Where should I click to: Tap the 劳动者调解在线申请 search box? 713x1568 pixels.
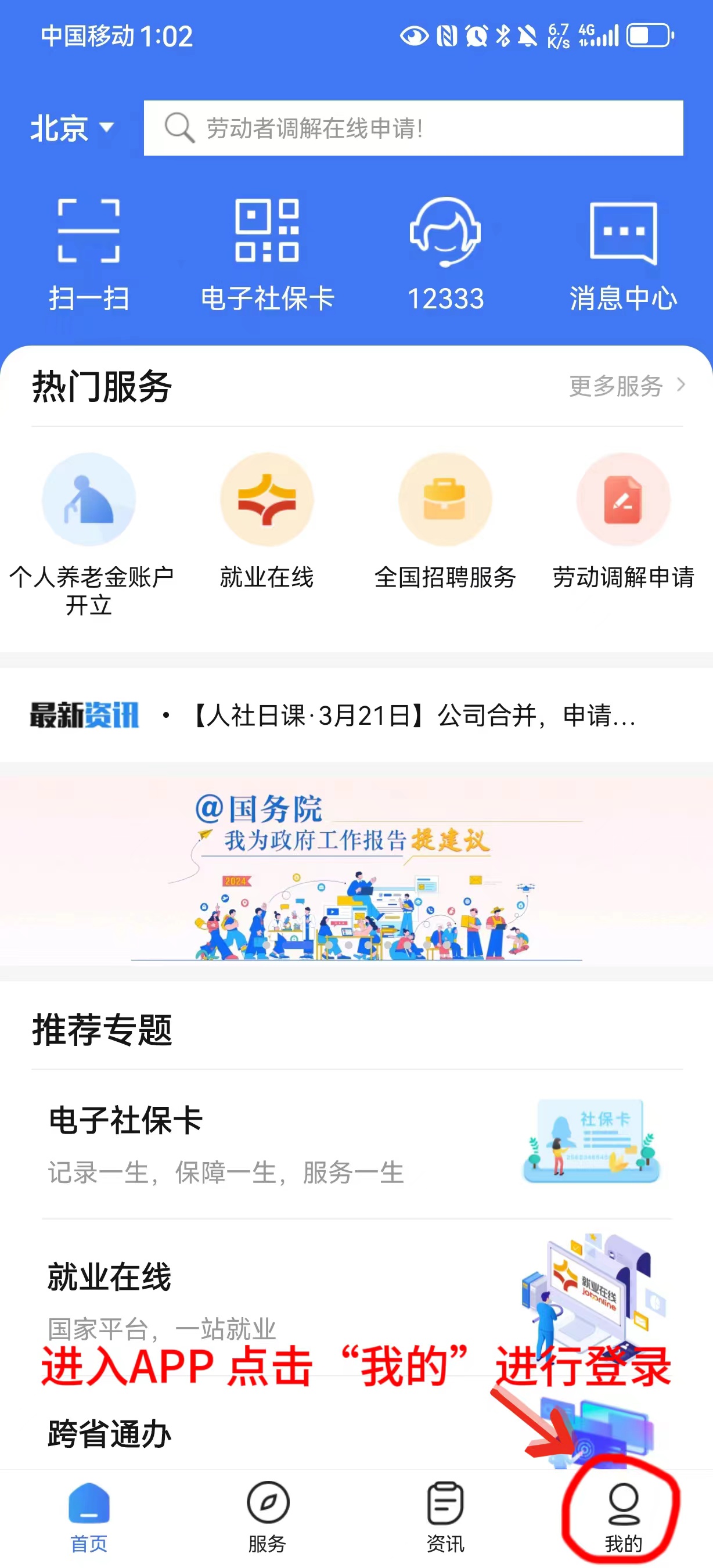tap(413, 128)
